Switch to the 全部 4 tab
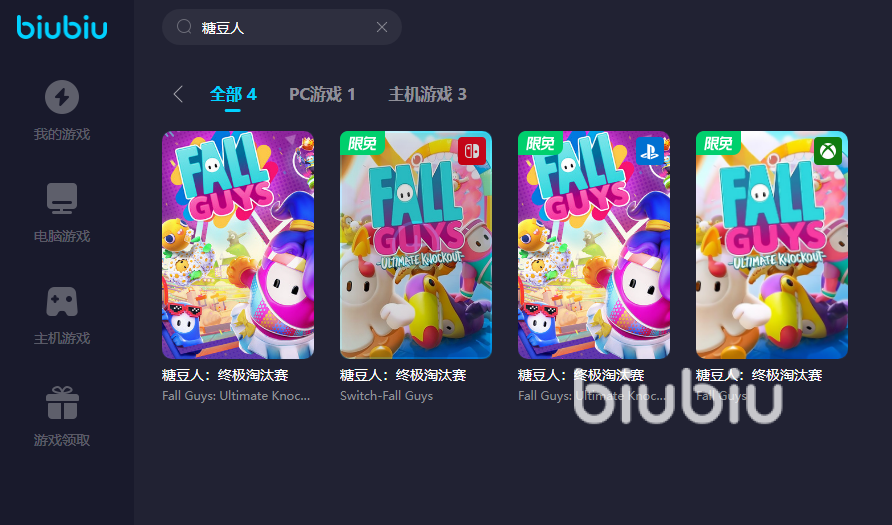The image size is (892, 525). [233, 94]
